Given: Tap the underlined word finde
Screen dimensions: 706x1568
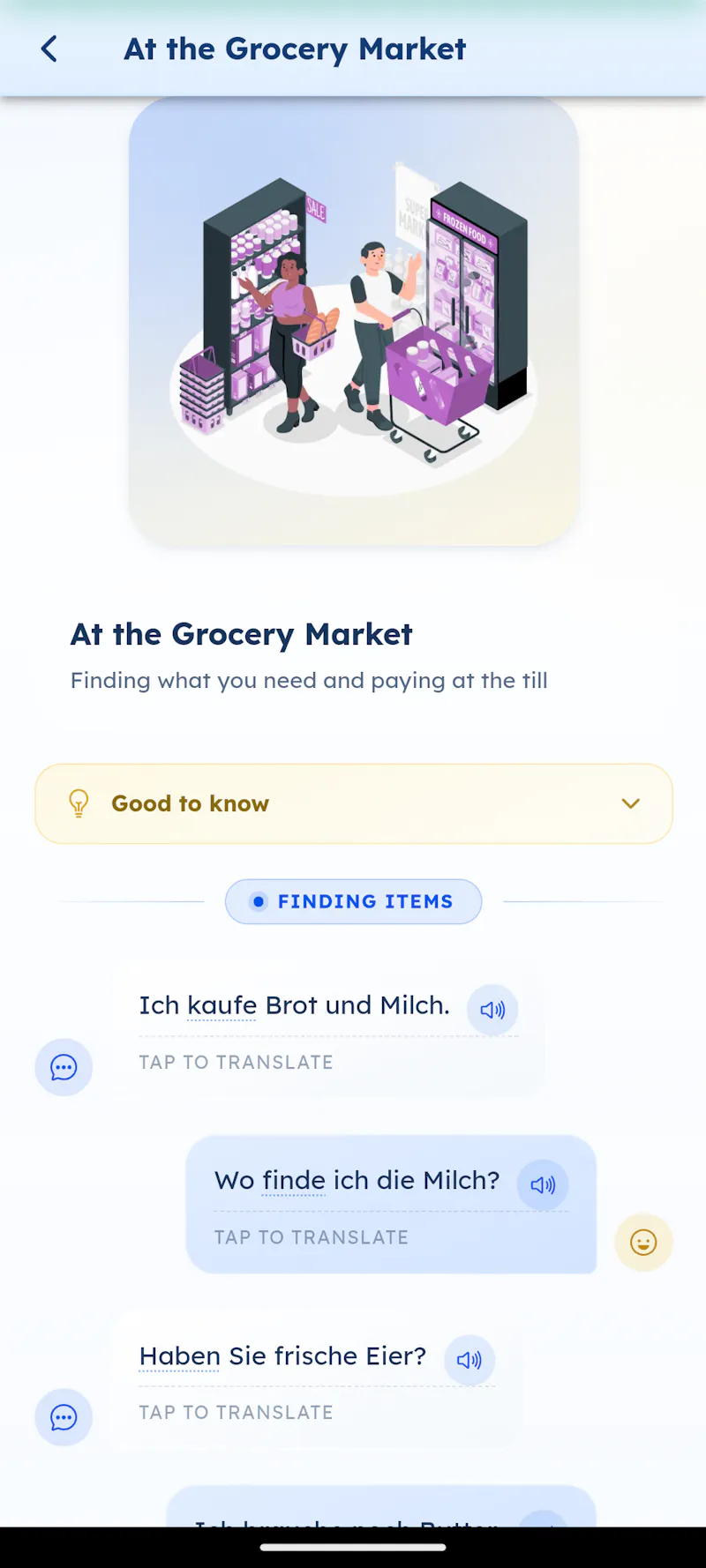Looking at the screenshot, I should pos(294,1181).
